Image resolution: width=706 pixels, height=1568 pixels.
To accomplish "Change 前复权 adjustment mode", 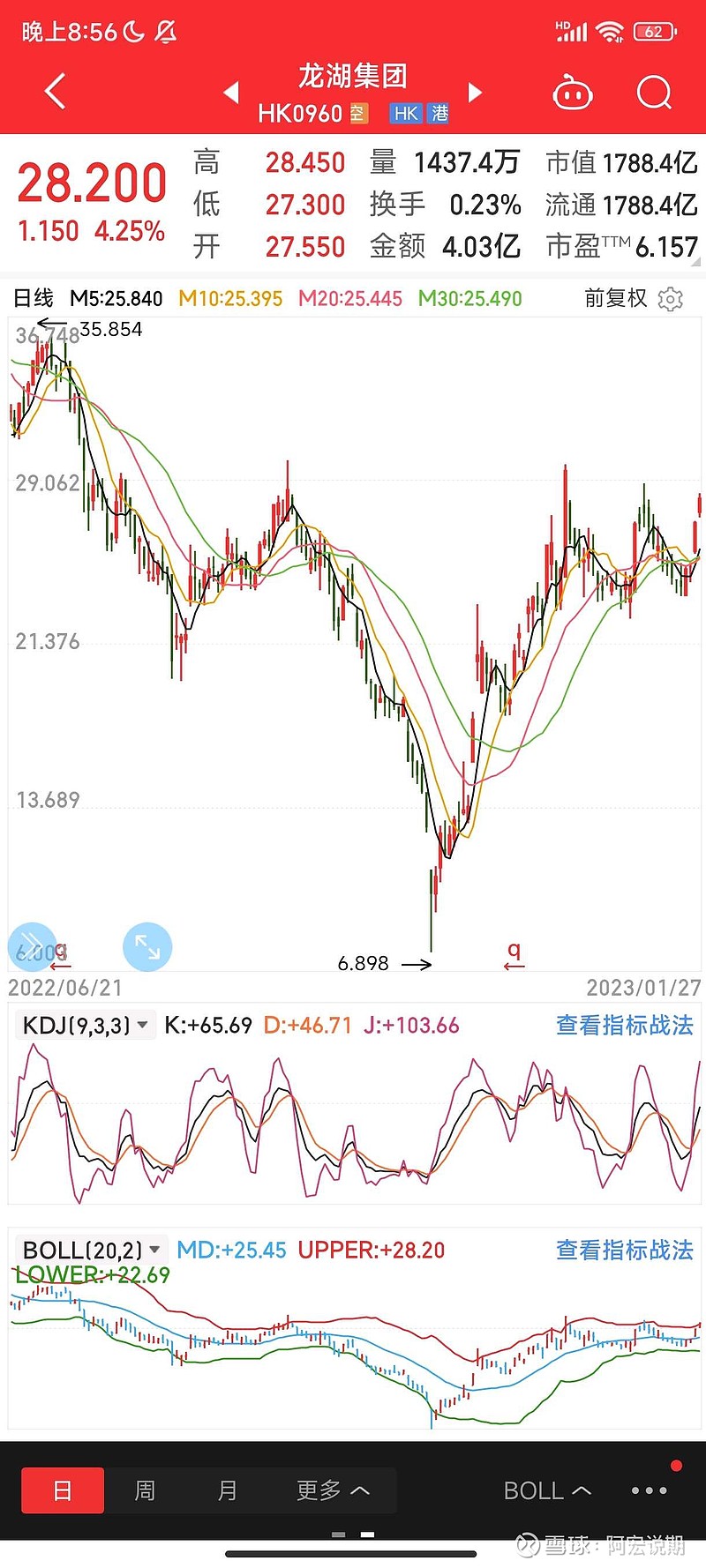I will [x=615, y=298].
